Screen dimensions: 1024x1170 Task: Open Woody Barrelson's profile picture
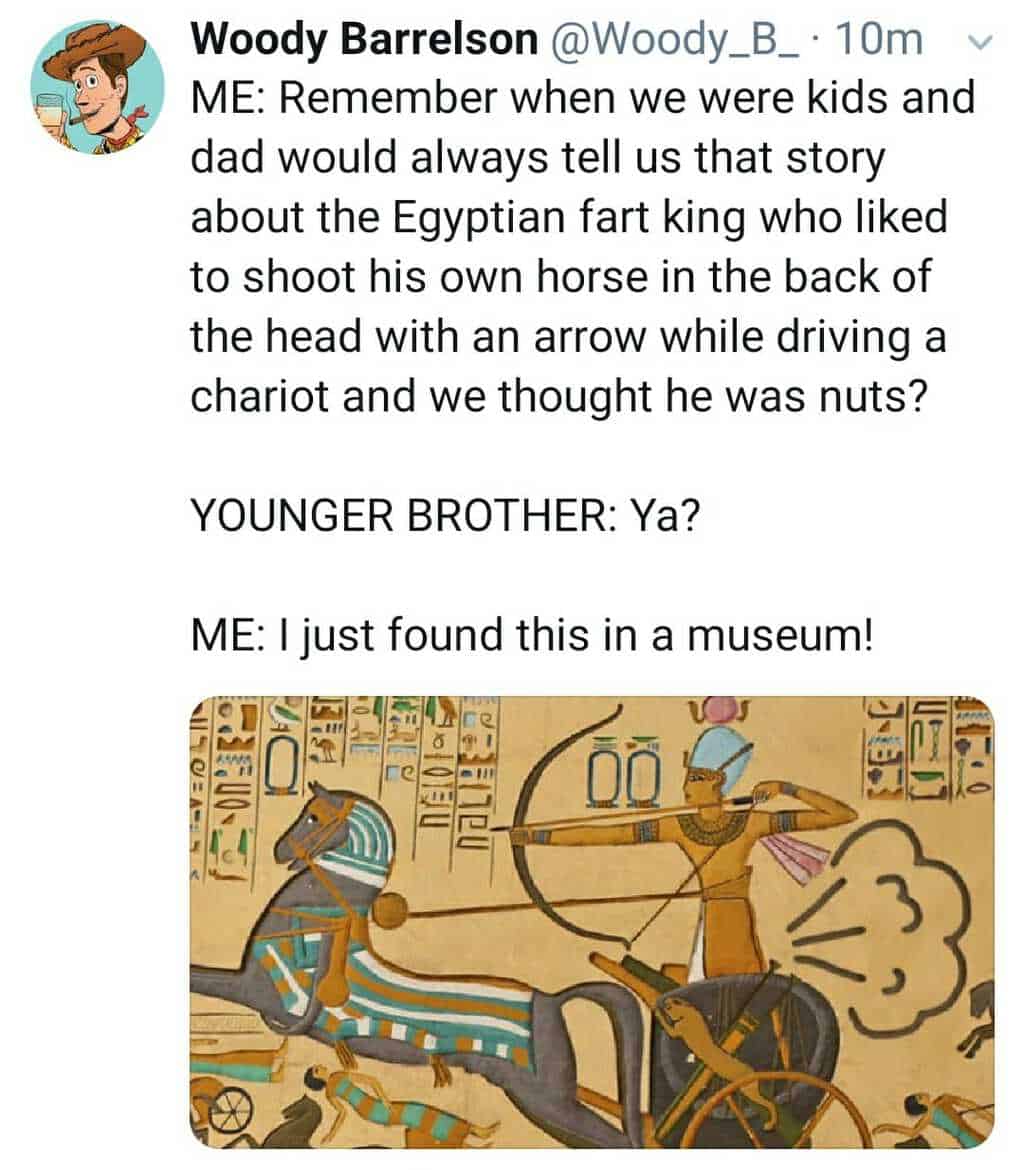pyautogui.click(x=97, y=87)
